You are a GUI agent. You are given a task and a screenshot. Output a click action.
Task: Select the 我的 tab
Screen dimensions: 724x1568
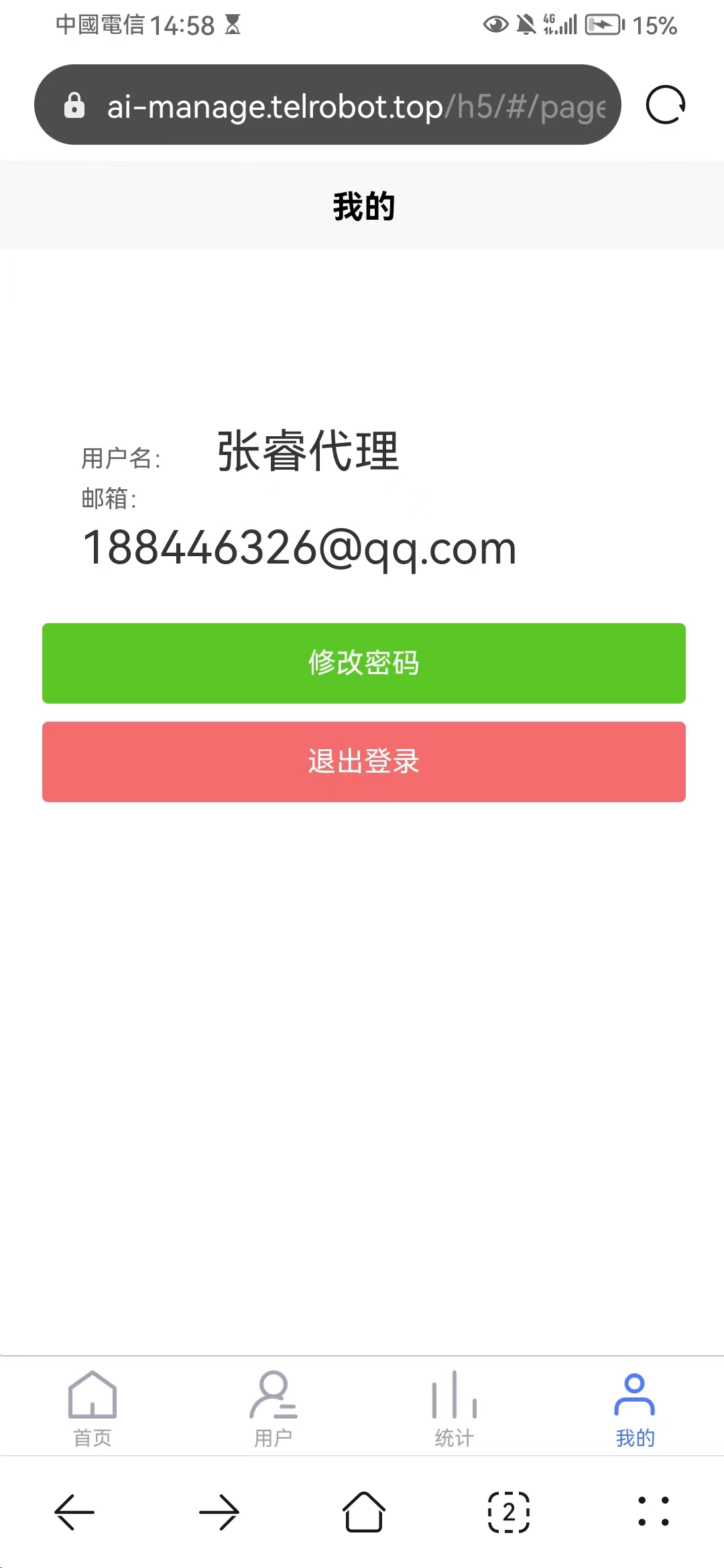point(635,1408)
